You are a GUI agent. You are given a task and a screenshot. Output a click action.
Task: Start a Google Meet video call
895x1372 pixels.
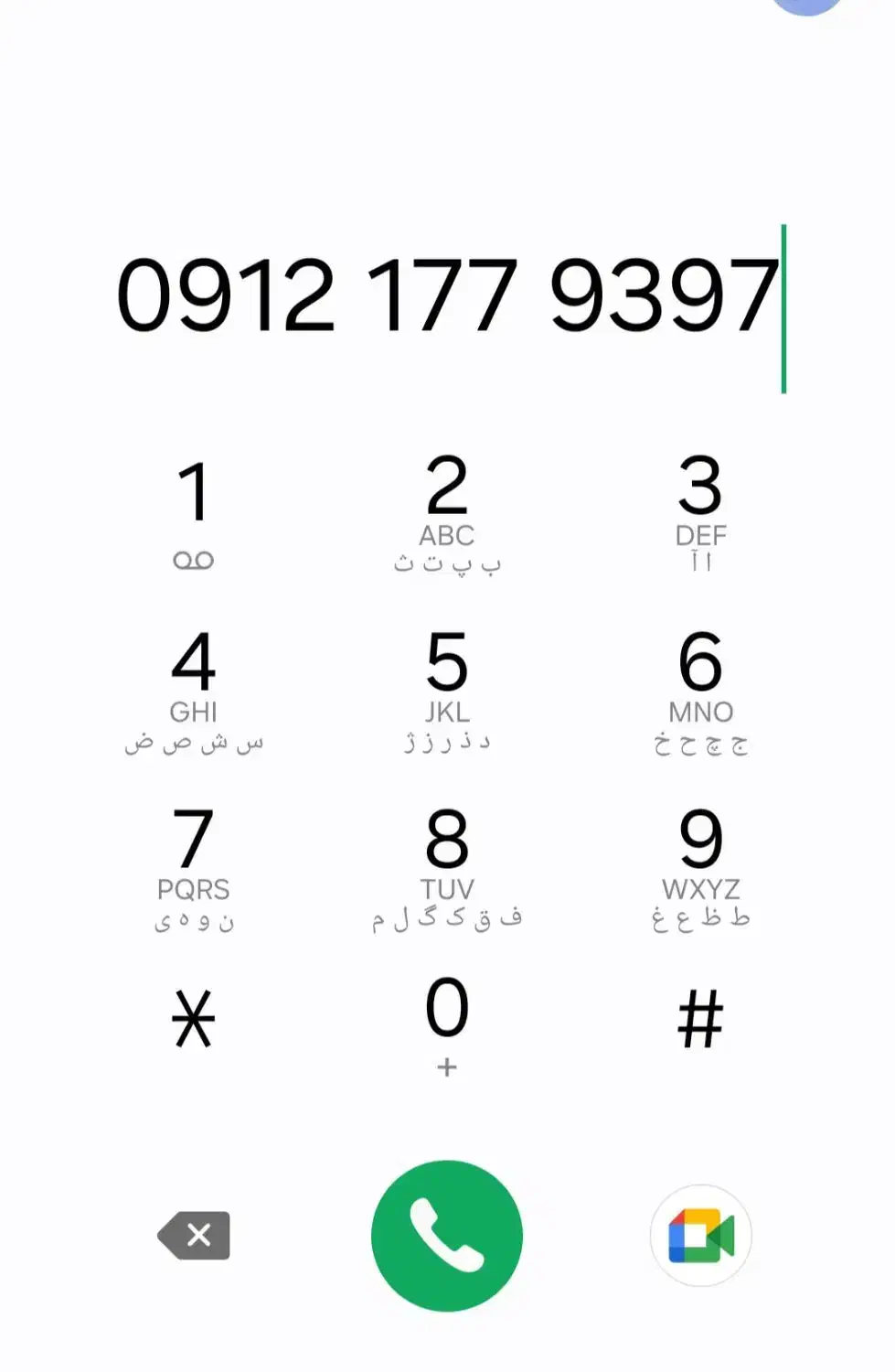[700, 1236]
